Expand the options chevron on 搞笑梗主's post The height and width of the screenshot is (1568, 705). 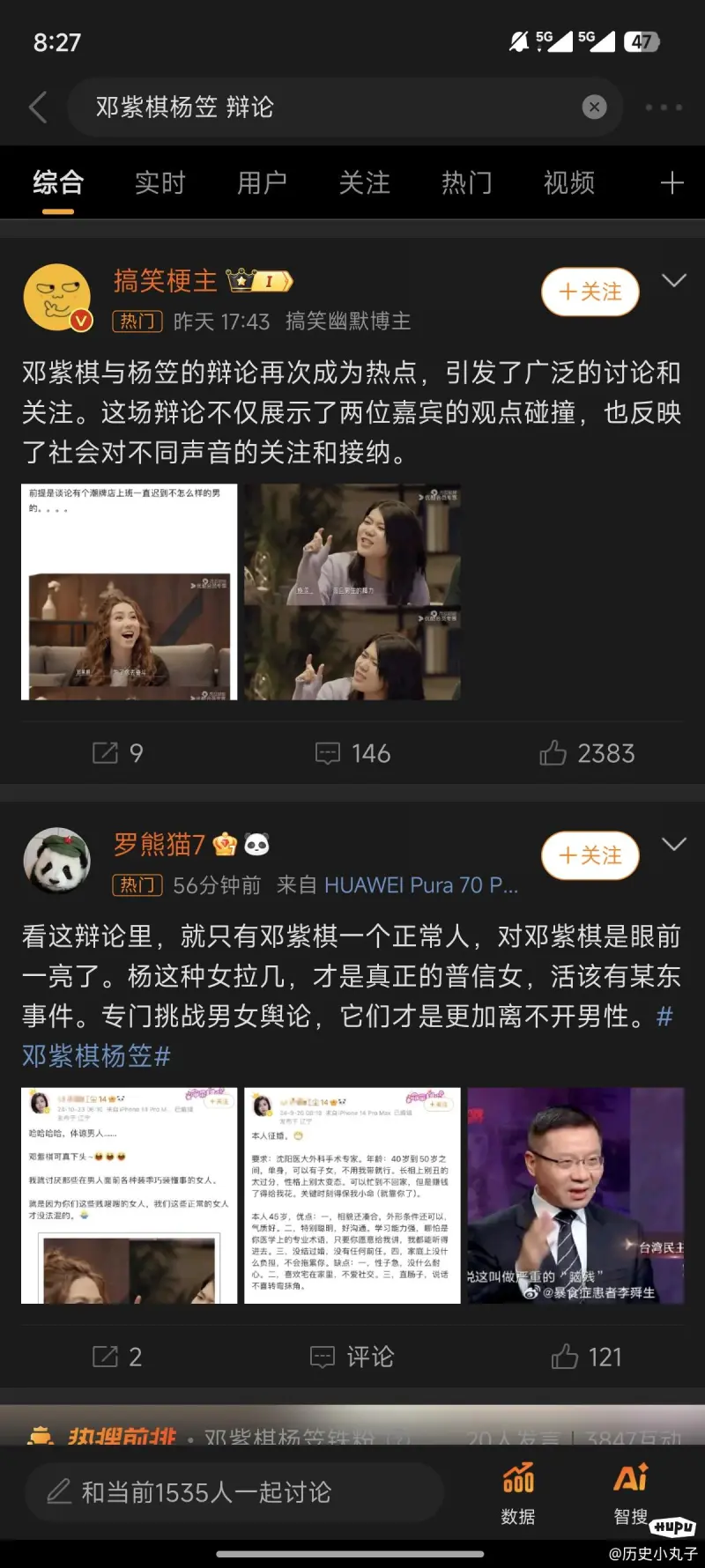tap(673, 281)
